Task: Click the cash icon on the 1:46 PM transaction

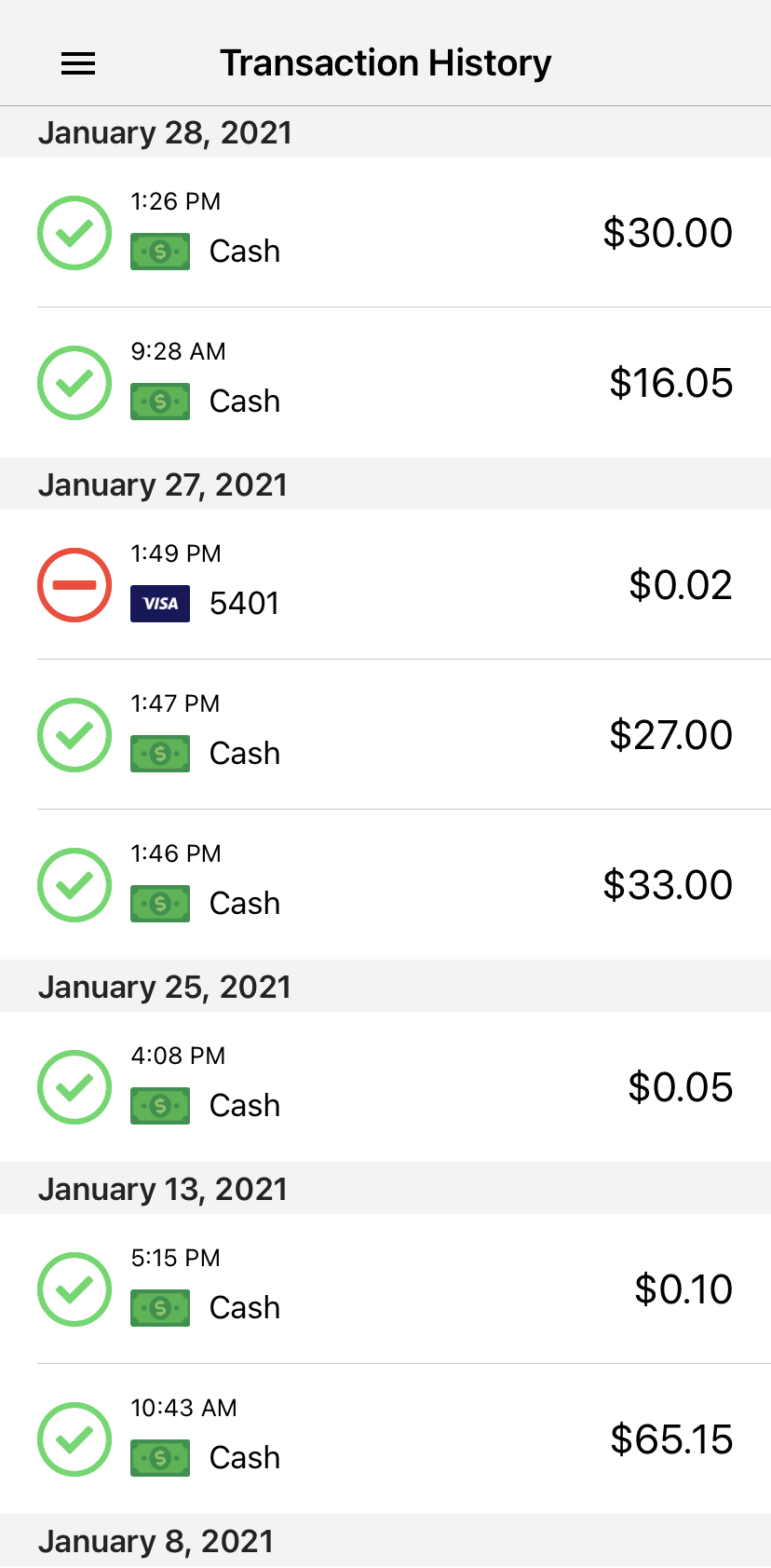Action: pyautogui.click(x=159, y=903)
